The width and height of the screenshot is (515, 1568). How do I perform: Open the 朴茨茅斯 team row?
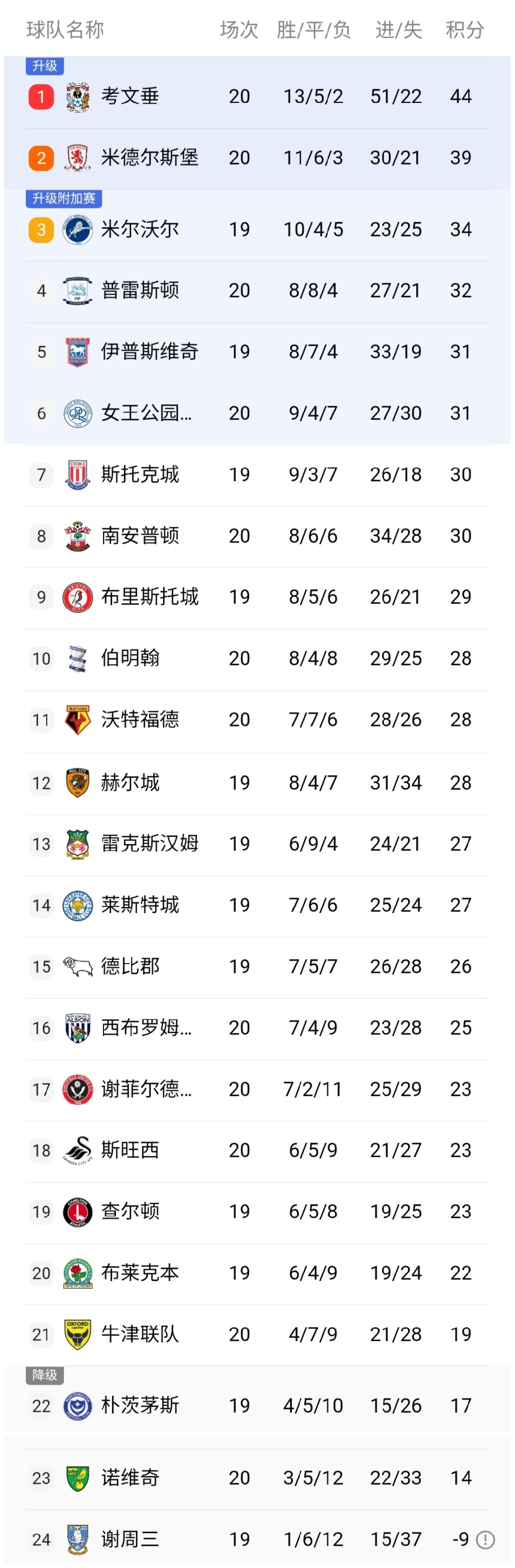pos(139,1406)
